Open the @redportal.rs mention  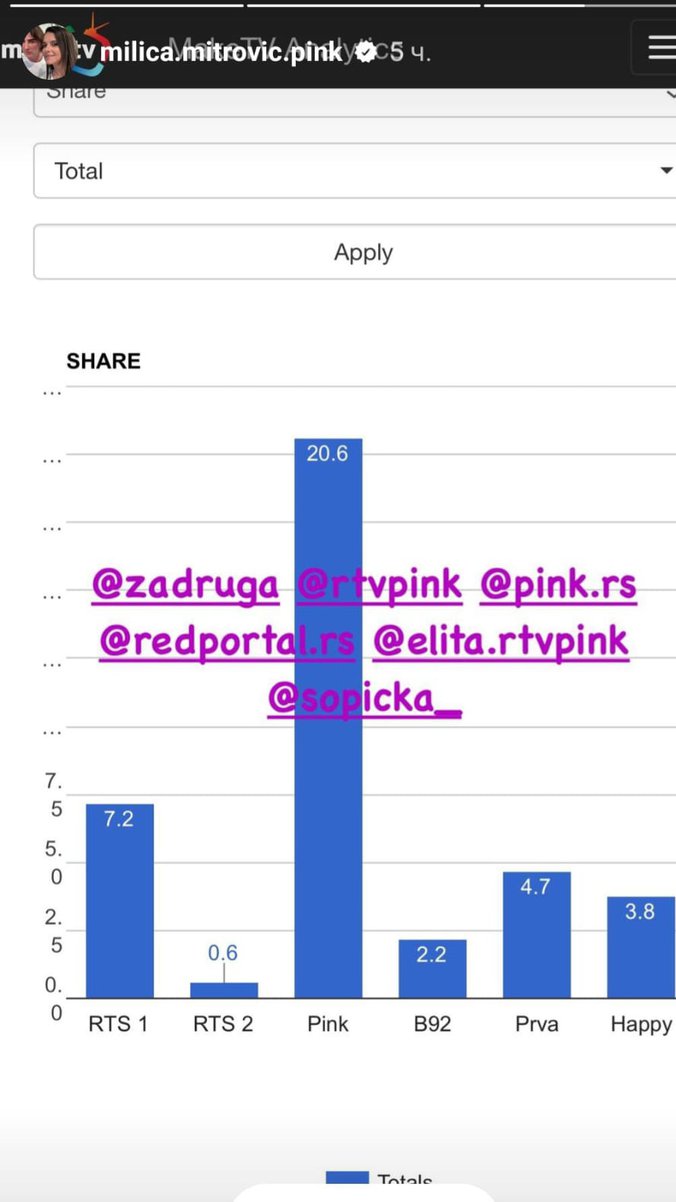tap(227, 641)
